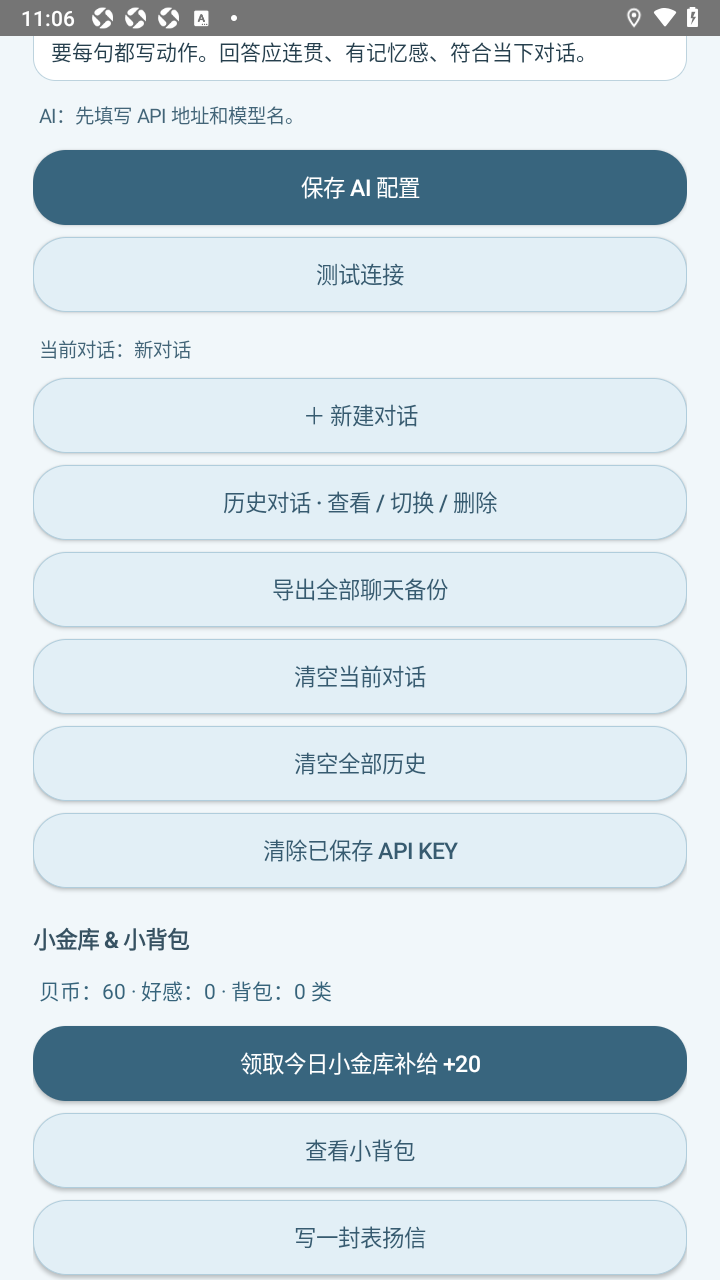Select 清空全部历史 to wipe all history
Image resolution: width=720 pixels, height=1280 pixels.
click(360, 763)
